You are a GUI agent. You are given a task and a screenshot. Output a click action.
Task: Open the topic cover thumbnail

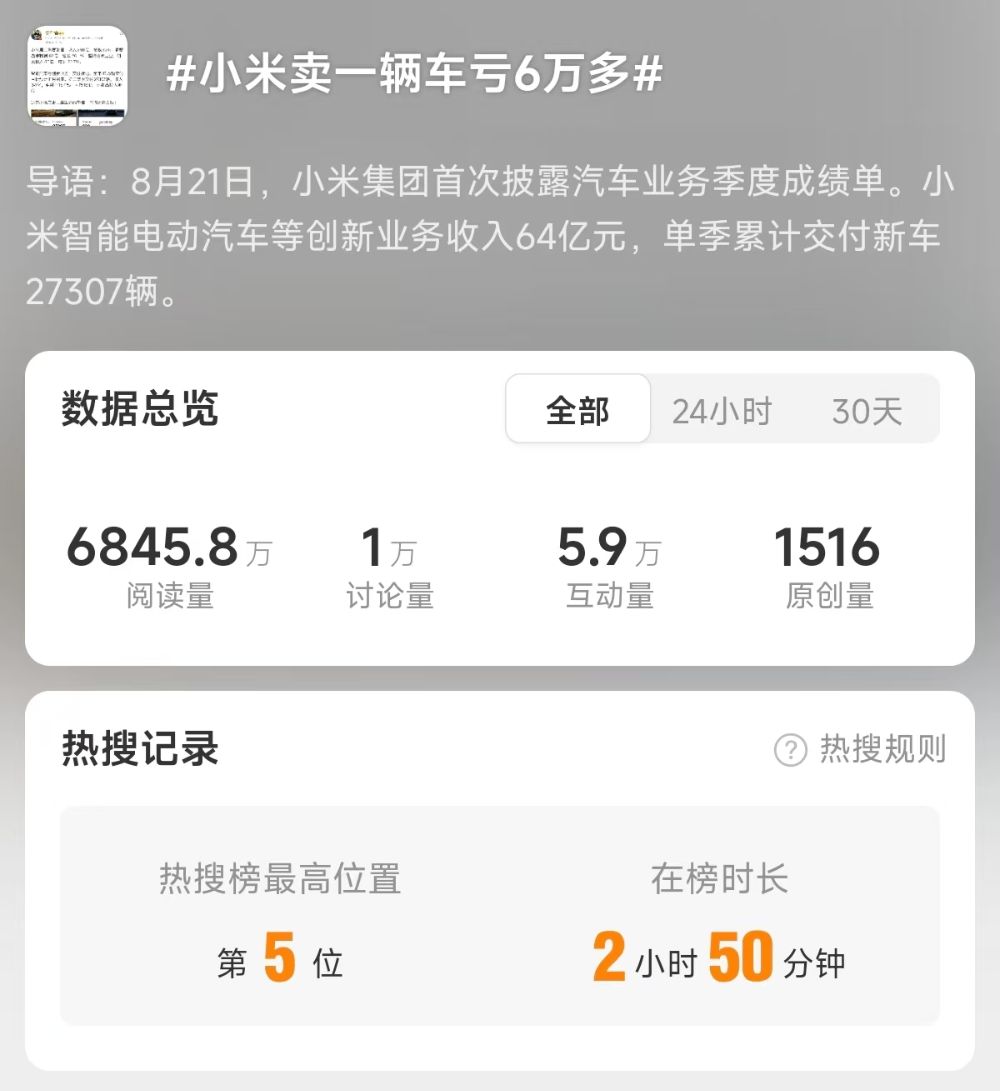coord(78,75)
